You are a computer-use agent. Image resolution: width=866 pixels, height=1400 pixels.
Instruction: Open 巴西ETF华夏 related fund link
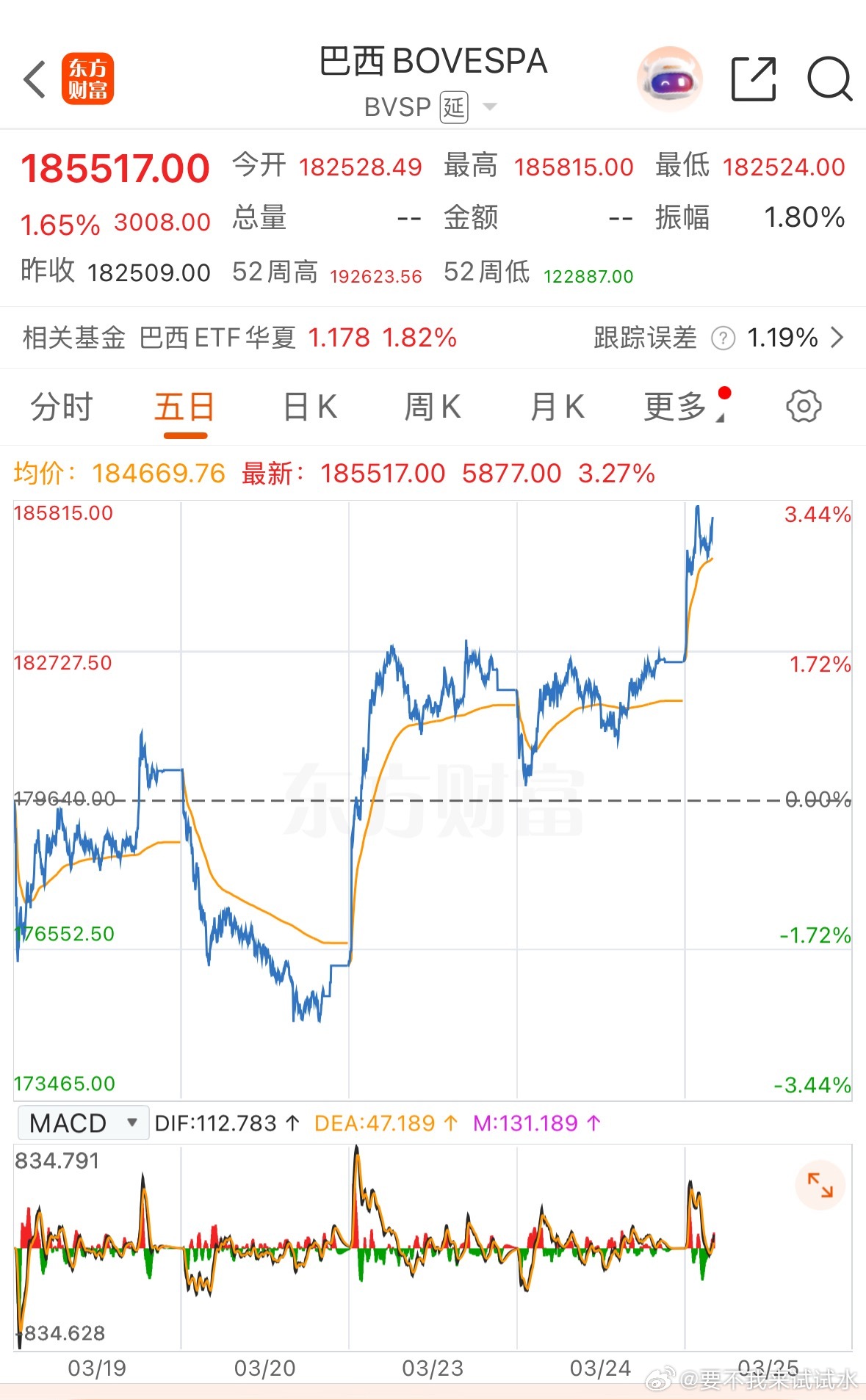(x=220, y=338)
